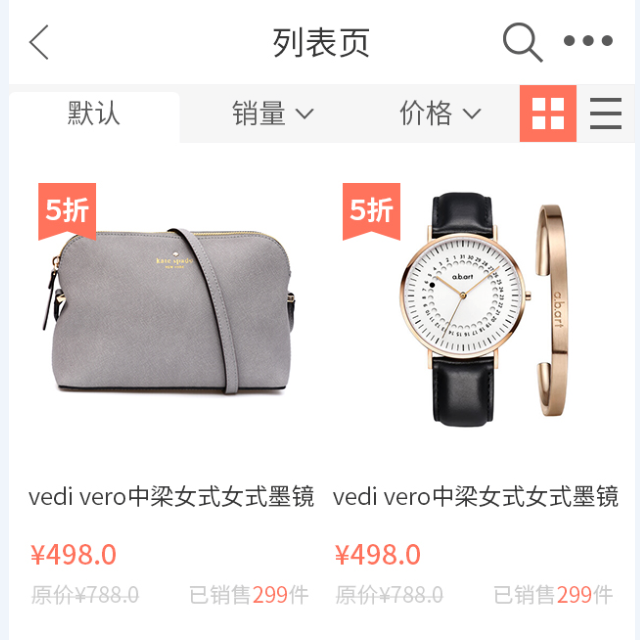Select the 默认 sort tab
640x640 pixels.
(x=94, y=114)
